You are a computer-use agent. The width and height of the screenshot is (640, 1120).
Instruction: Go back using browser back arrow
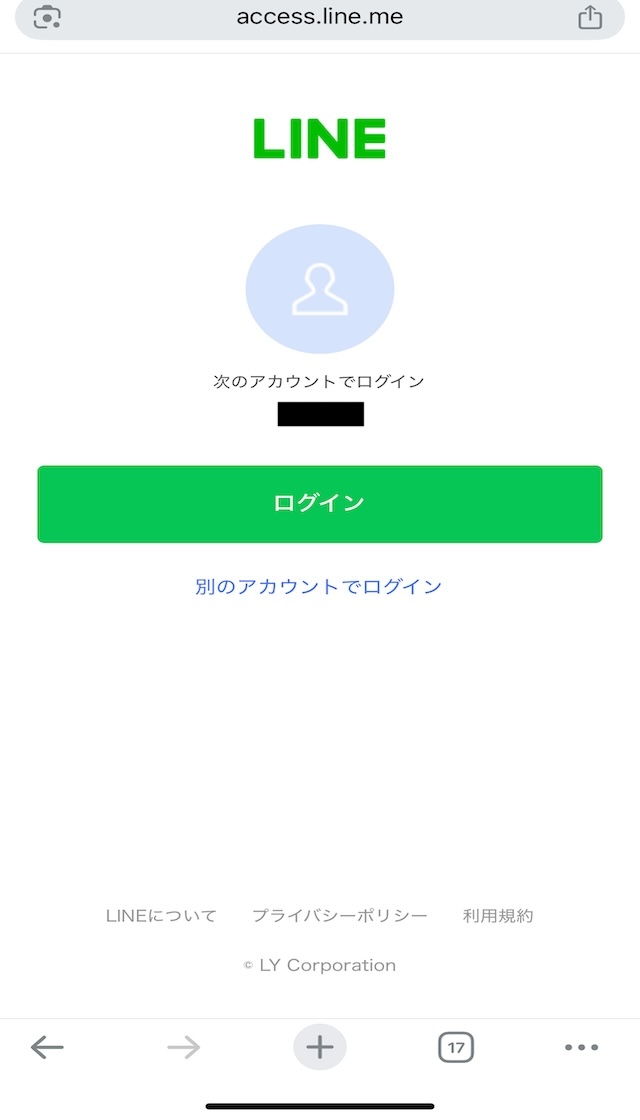point(47,1048)
